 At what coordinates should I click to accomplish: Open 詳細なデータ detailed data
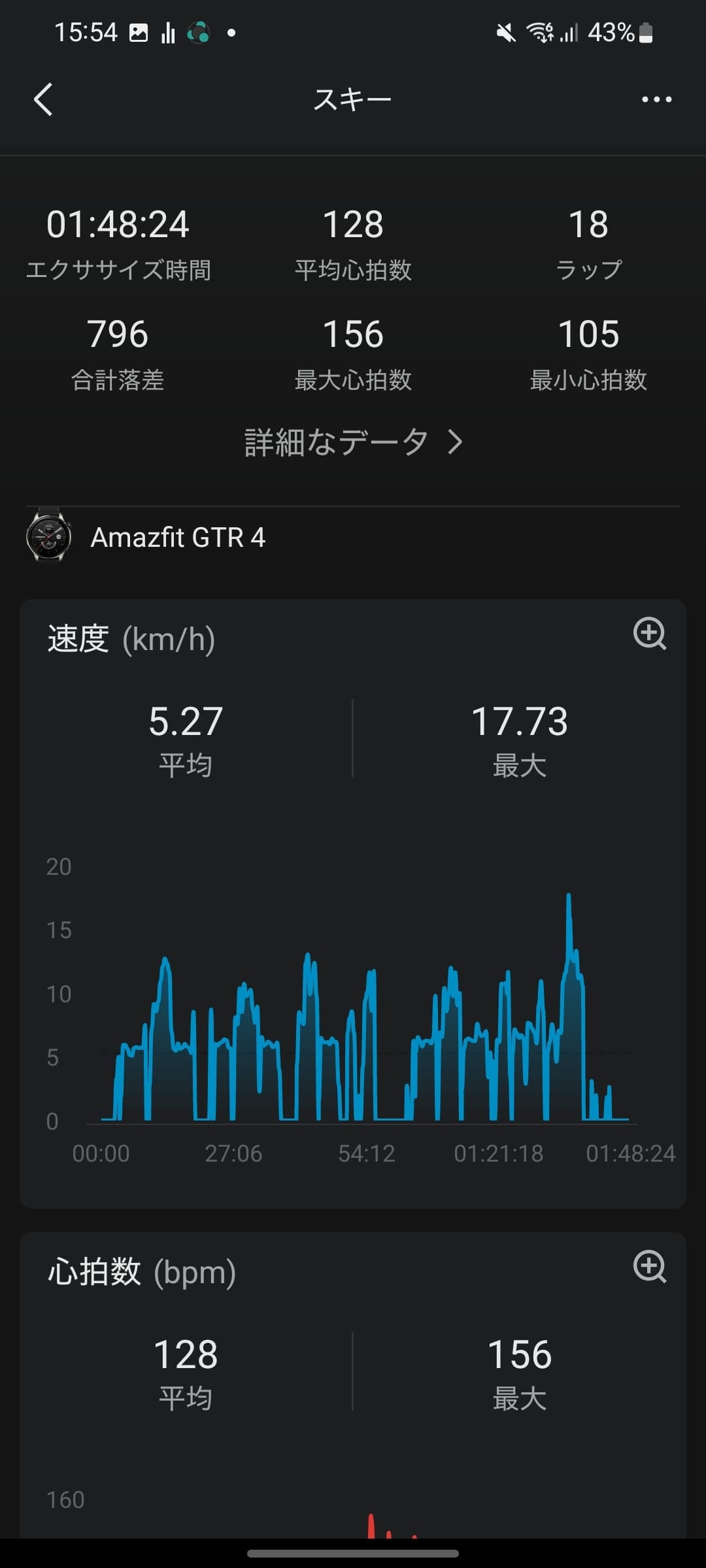pyautogui.click(x=353, y=442)
